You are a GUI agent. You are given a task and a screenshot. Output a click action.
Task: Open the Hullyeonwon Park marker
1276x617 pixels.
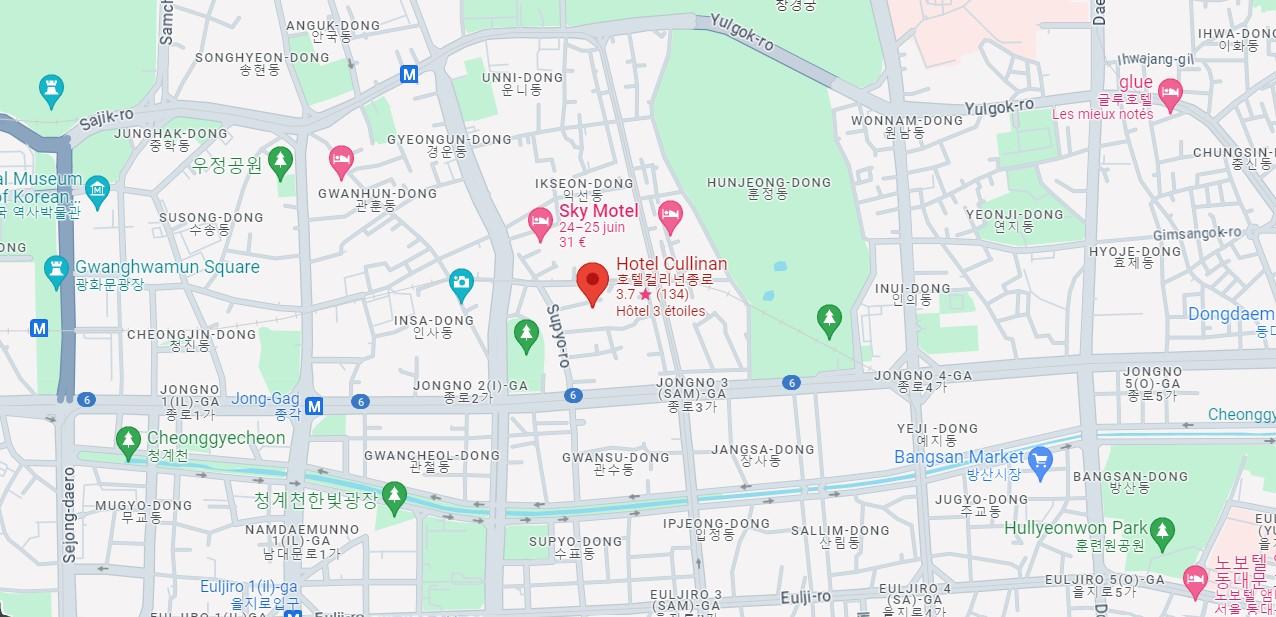tap(1161, 529)
